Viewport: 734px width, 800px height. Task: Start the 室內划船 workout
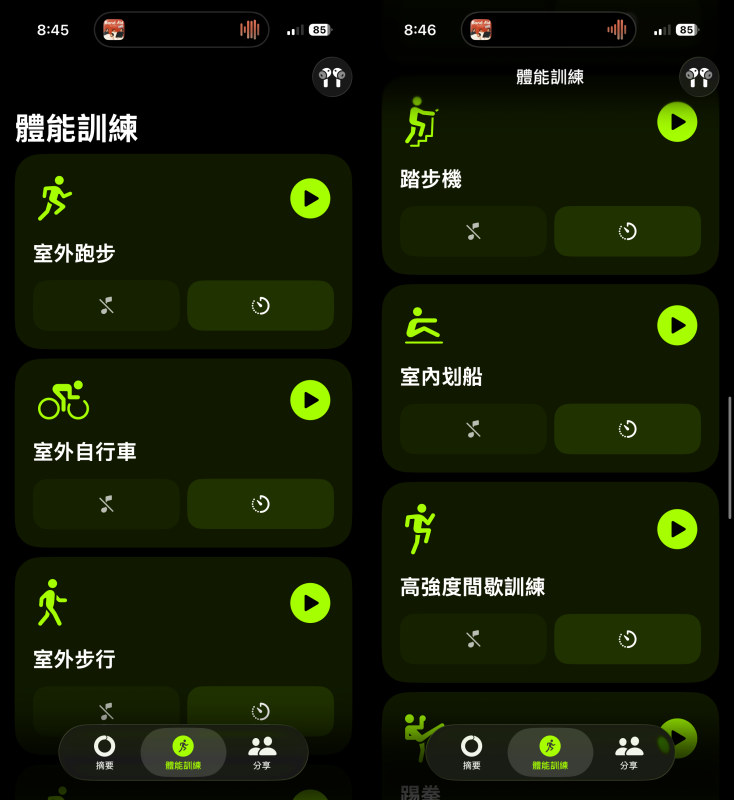pos(677,324)
